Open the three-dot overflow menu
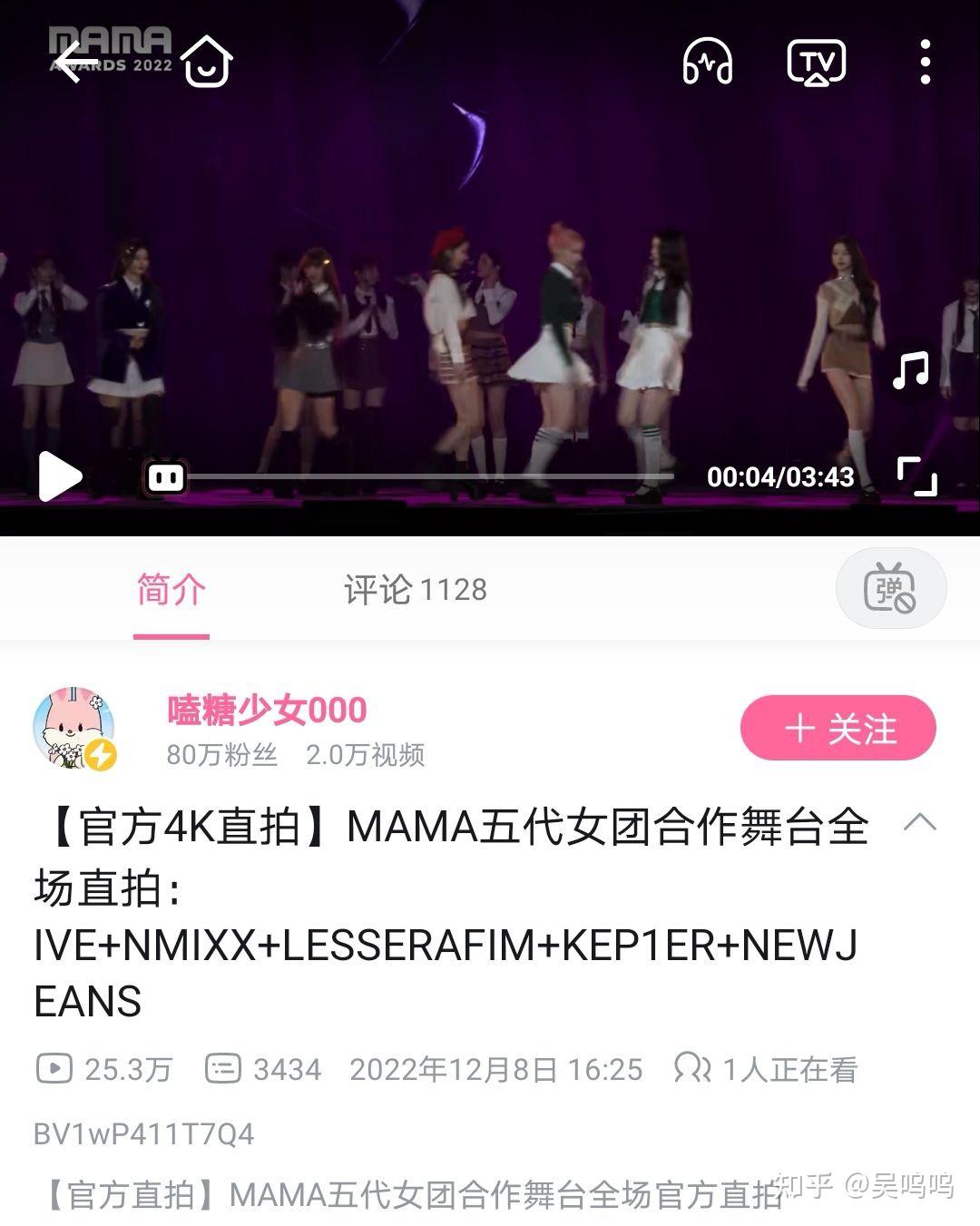Viewport: 980px width, 1226px height. (925, 62)
